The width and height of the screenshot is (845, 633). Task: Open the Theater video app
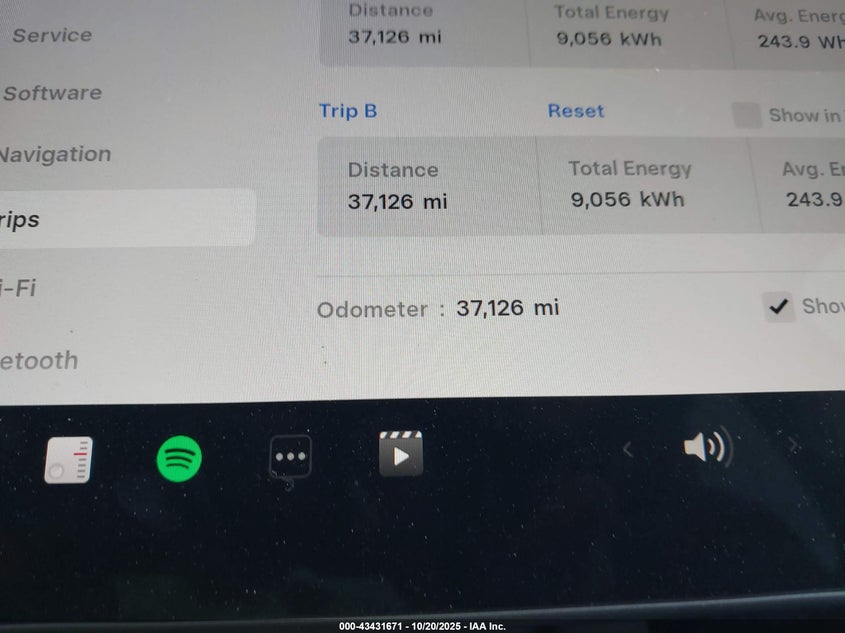pyautogui.click(x=401, y=455)
